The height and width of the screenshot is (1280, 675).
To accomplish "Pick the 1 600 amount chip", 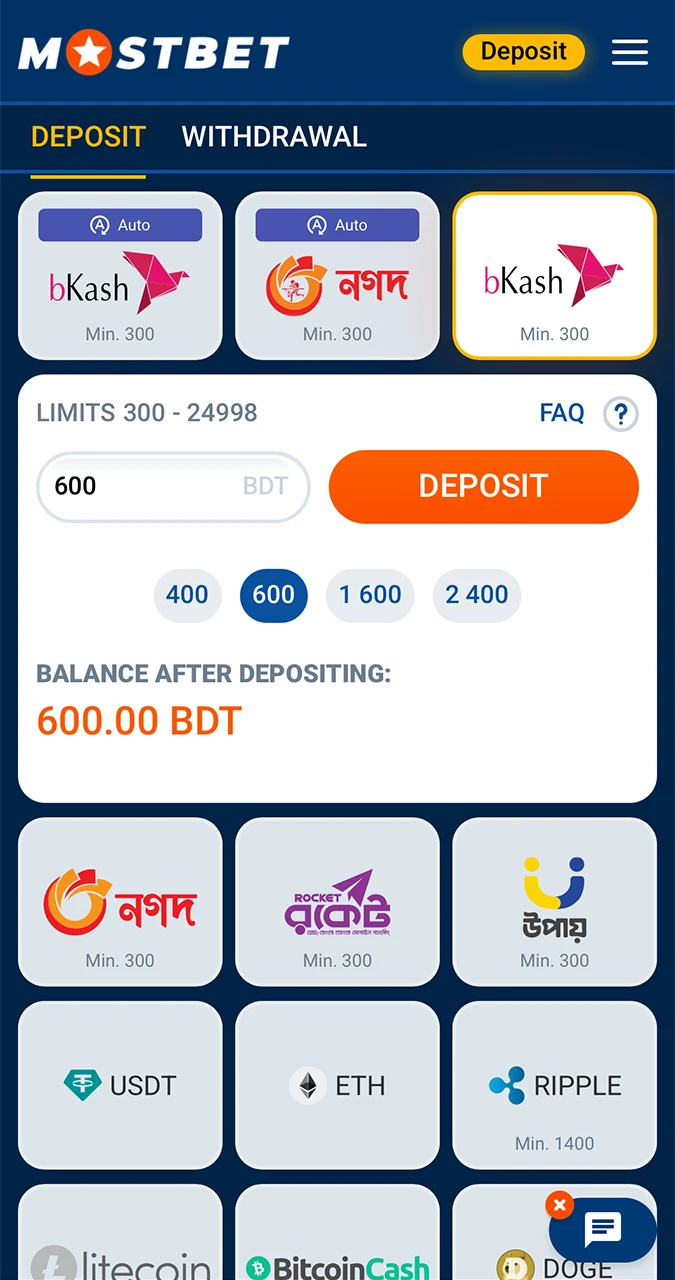I will pyautogui.click(x=370, y=595).
